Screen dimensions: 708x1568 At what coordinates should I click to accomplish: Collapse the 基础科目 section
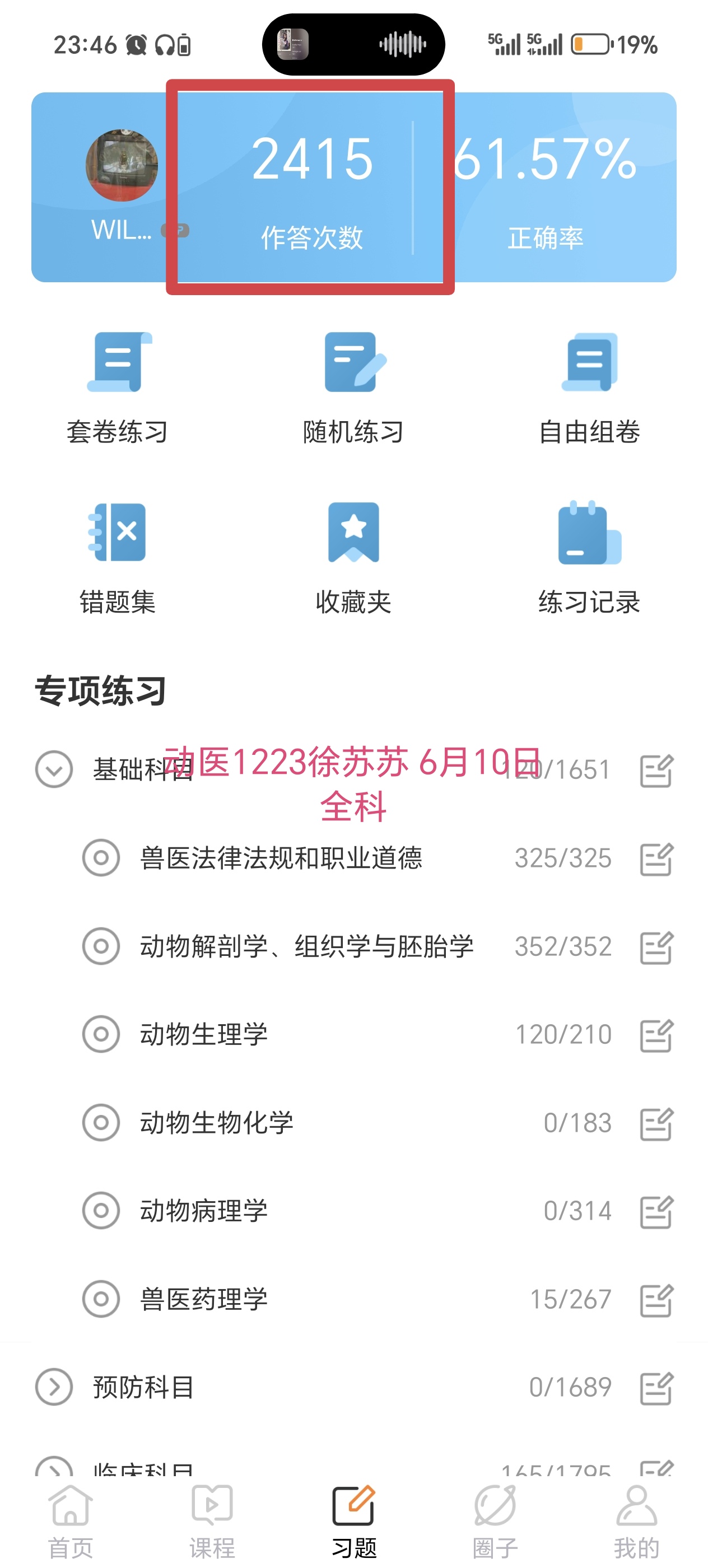click(54, 769)
